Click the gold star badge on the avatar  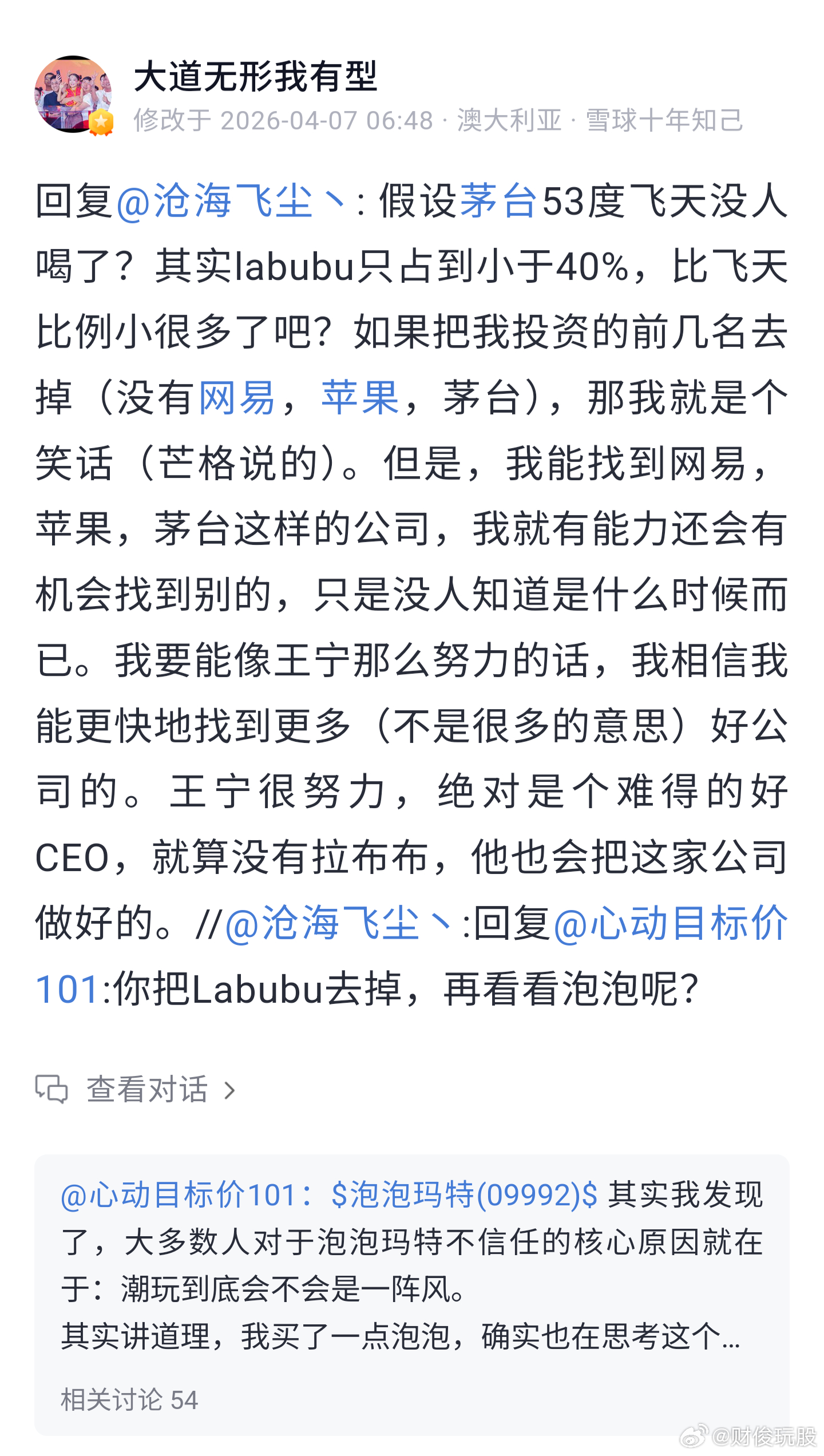pyautogui.click(x=102, y=122)
